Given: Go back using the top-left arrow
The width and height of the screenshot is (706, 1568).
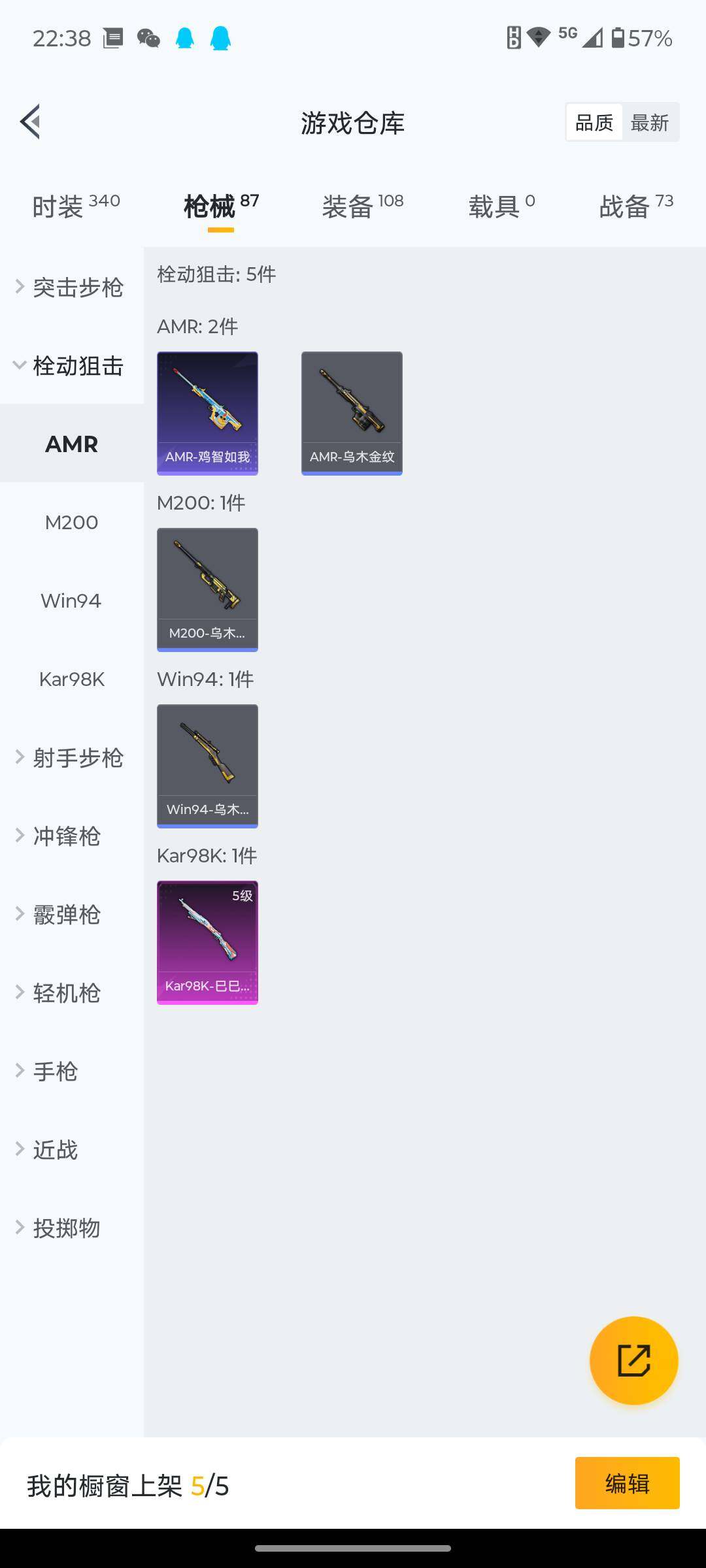Looking at the screenshot, I should [30, 122].
